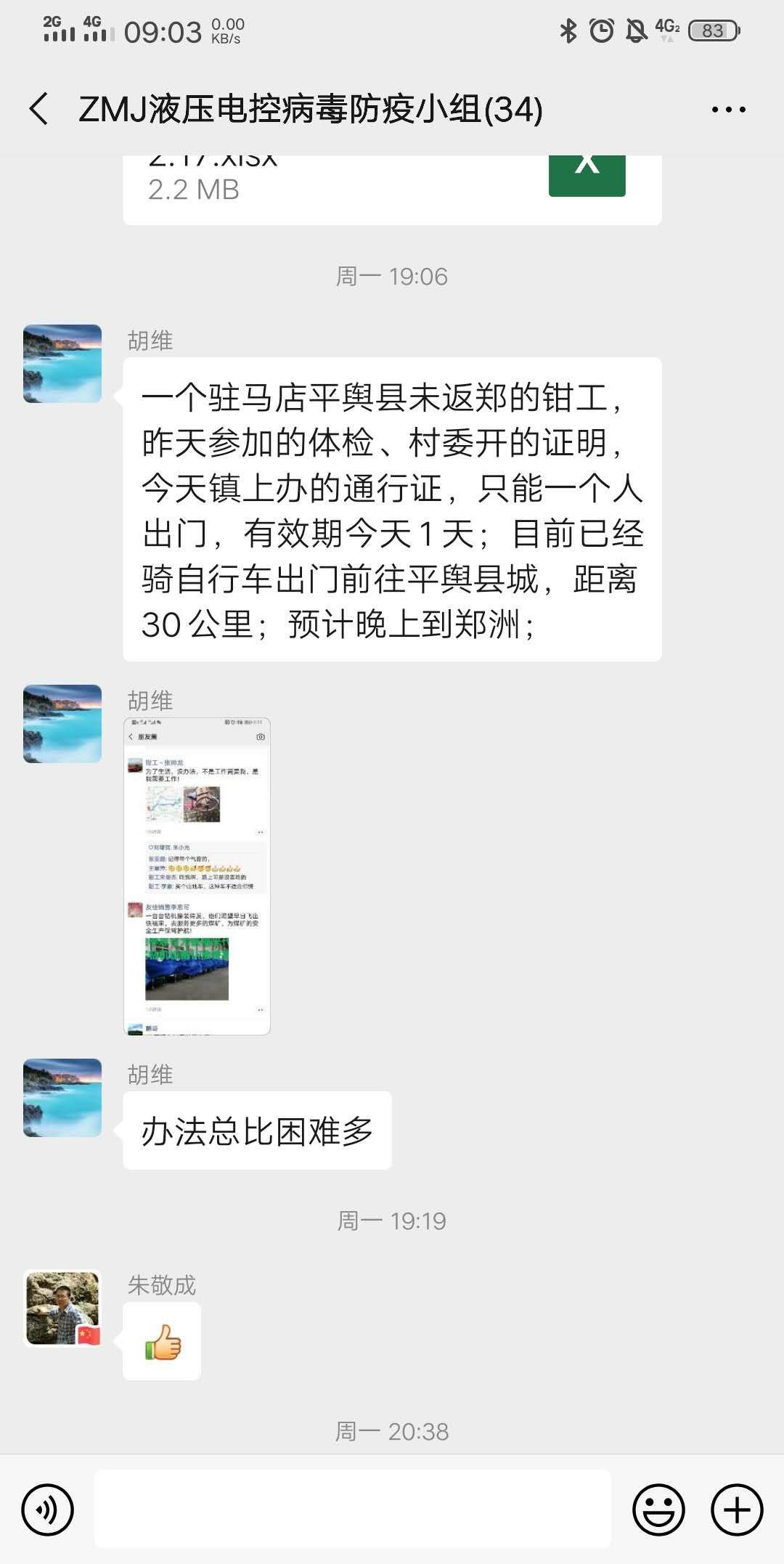Go back from the ZMJ group chat
This screenshot has width=784, height=1564.
tap(39, 110)
